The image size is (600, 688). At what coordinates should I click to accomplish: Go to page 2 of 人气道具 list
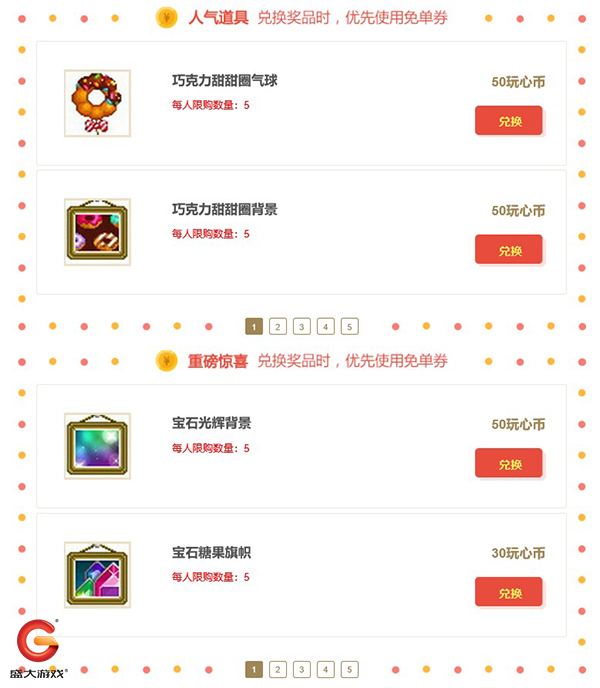[278, 326]
